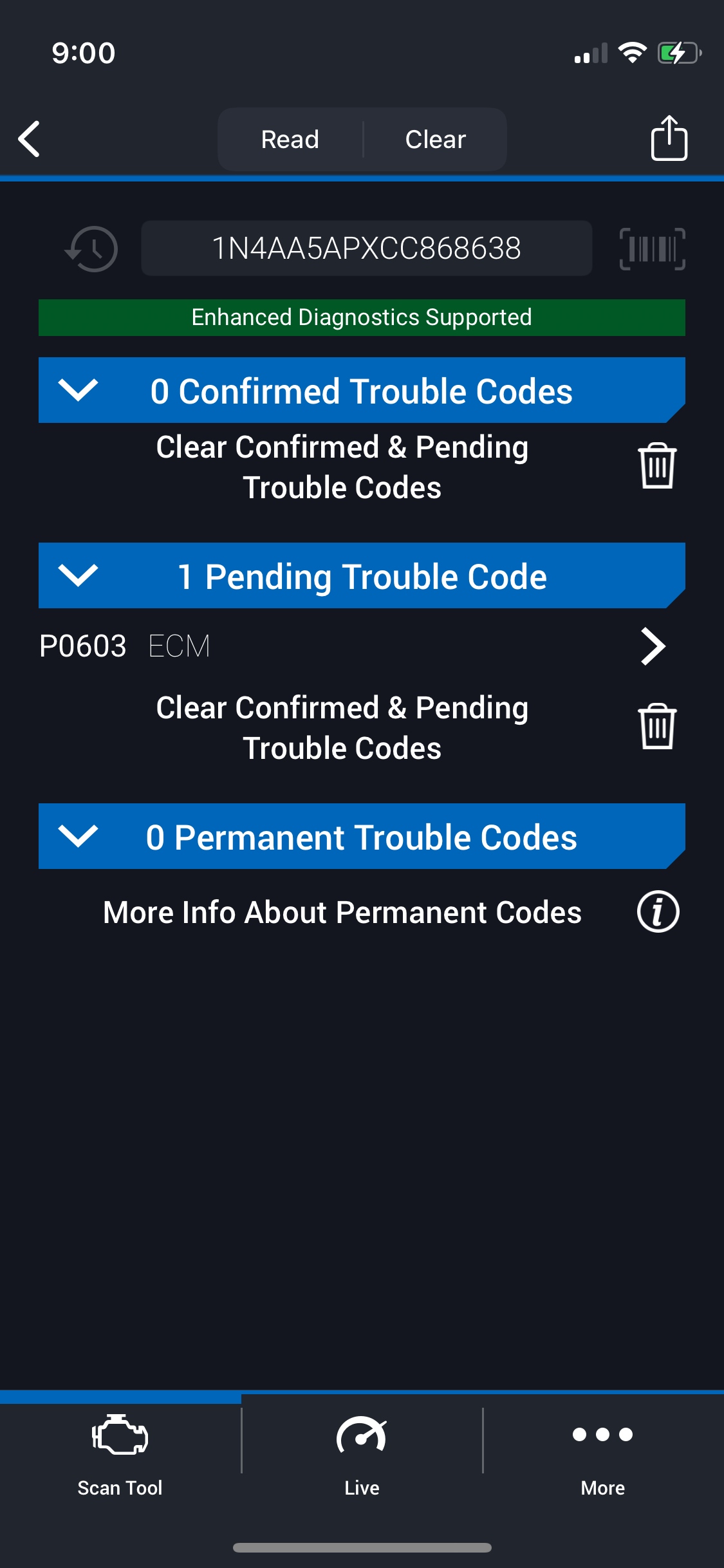Go back using the arrow
This screenshot has width=724, height=1568.
(30, 139)
